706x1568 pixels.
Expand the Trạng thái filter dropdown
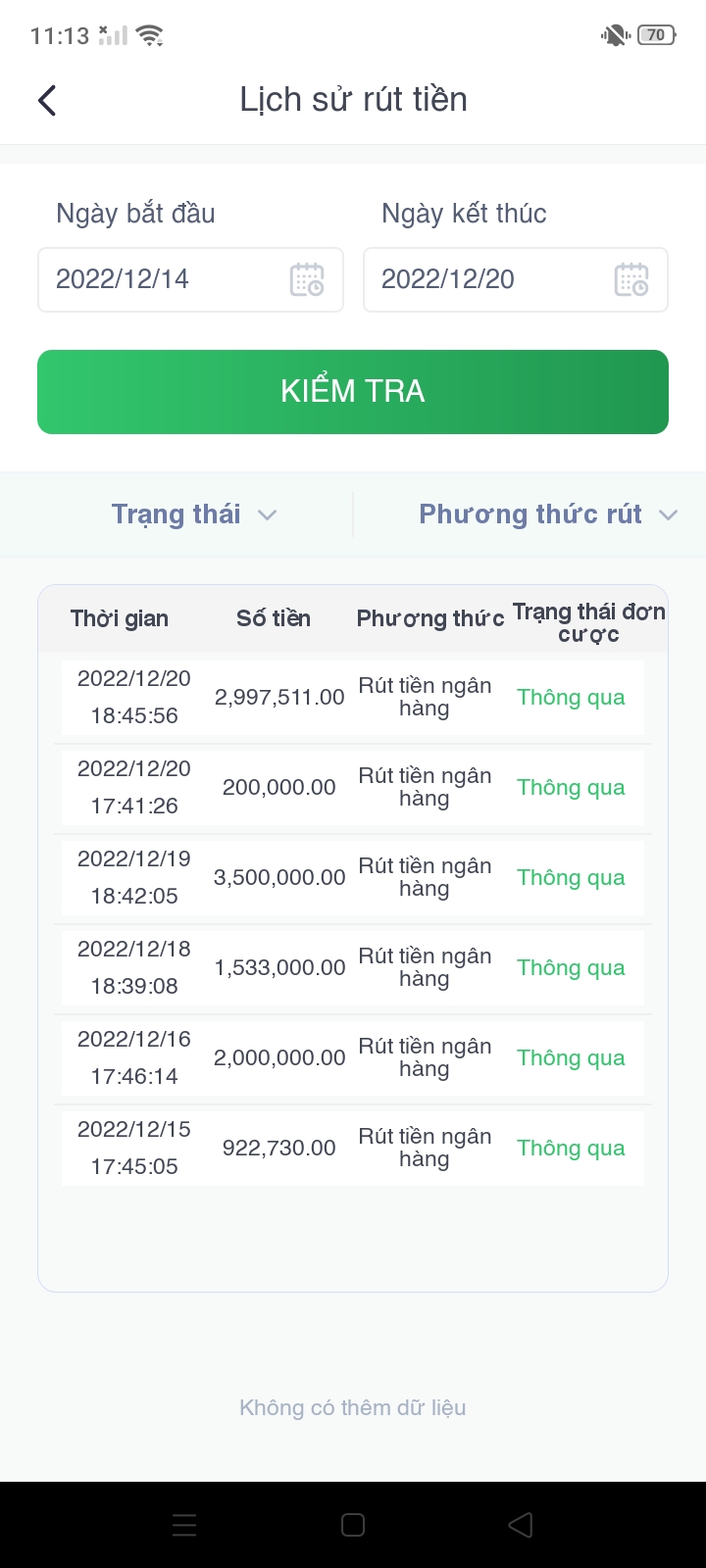pos(194,514)
